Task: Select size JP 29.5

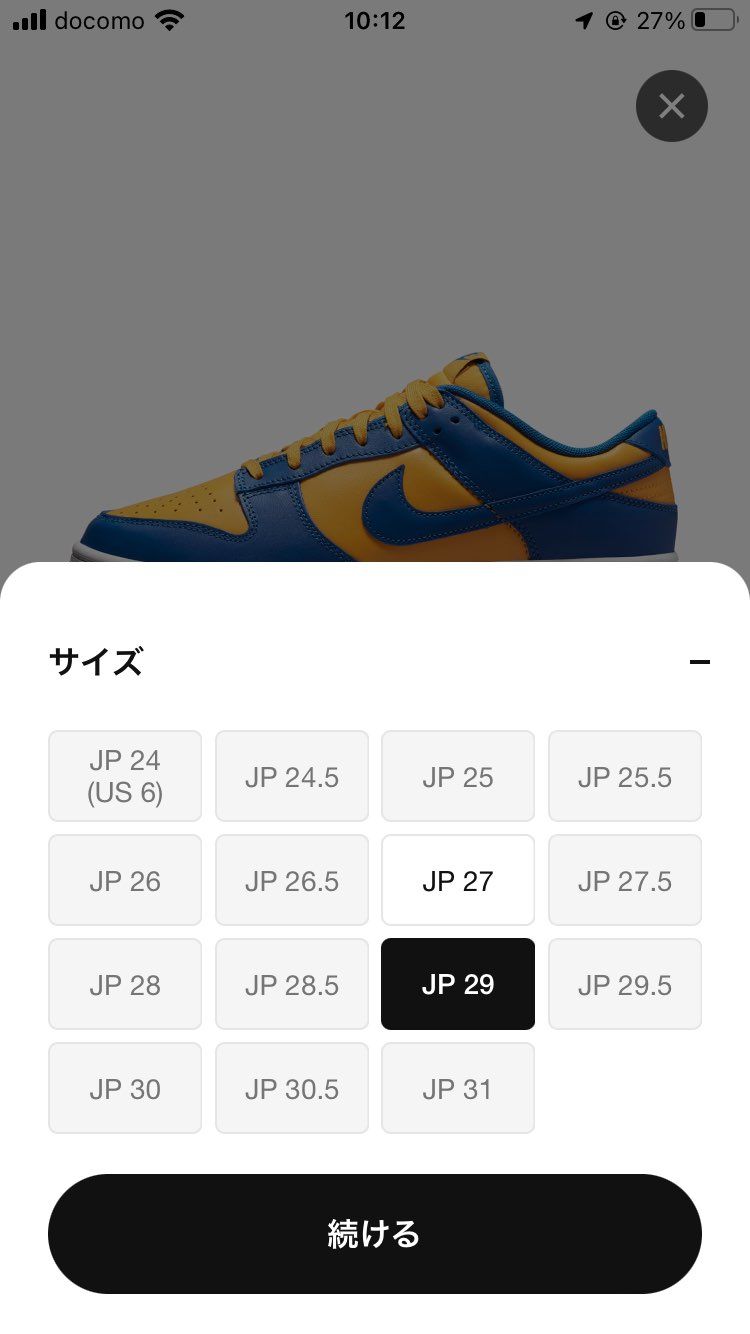Action: point(624,984)
